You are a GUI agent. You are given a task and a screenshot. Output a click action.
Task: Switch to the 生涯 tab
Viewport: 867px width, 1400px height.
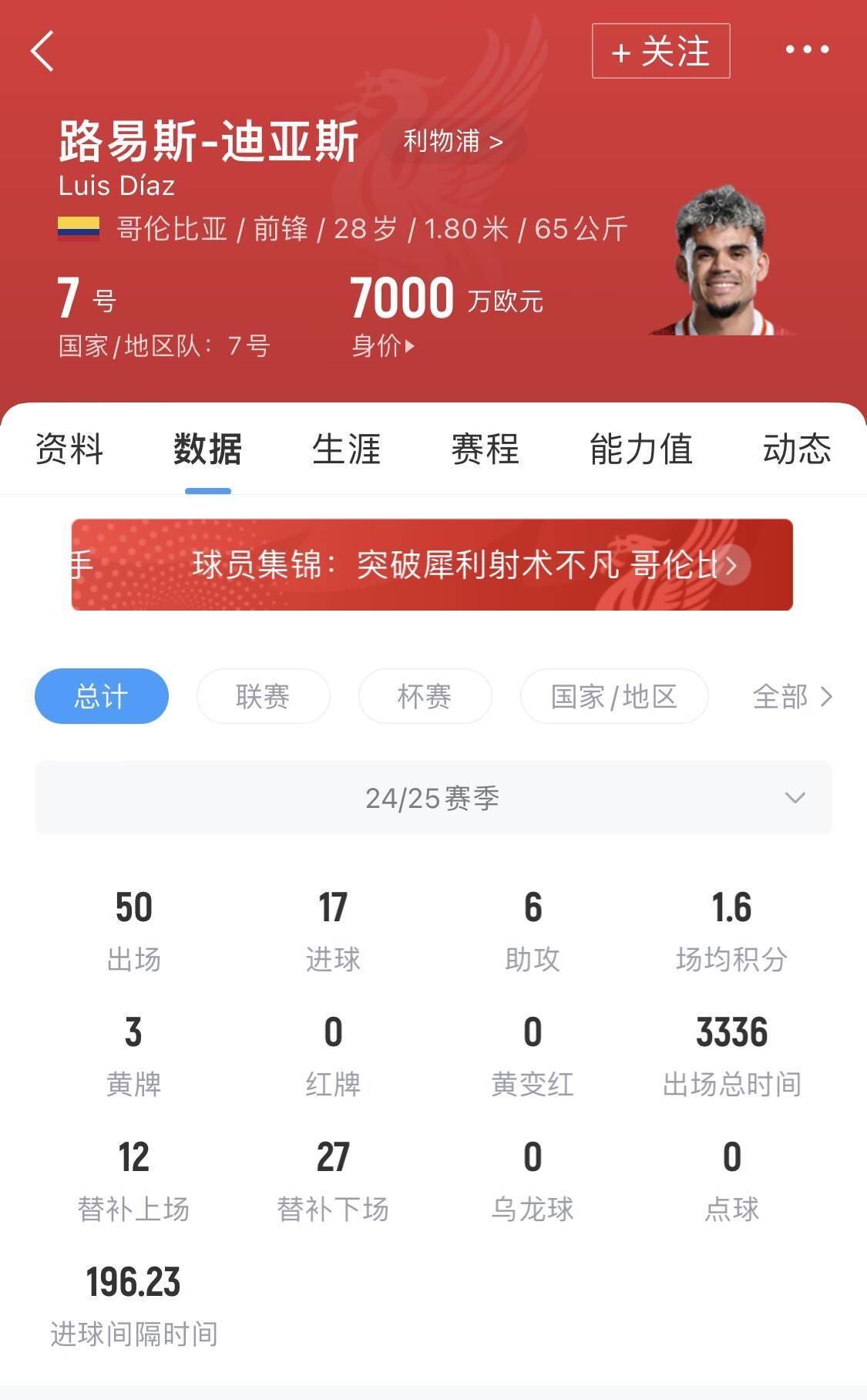[347, 452]
